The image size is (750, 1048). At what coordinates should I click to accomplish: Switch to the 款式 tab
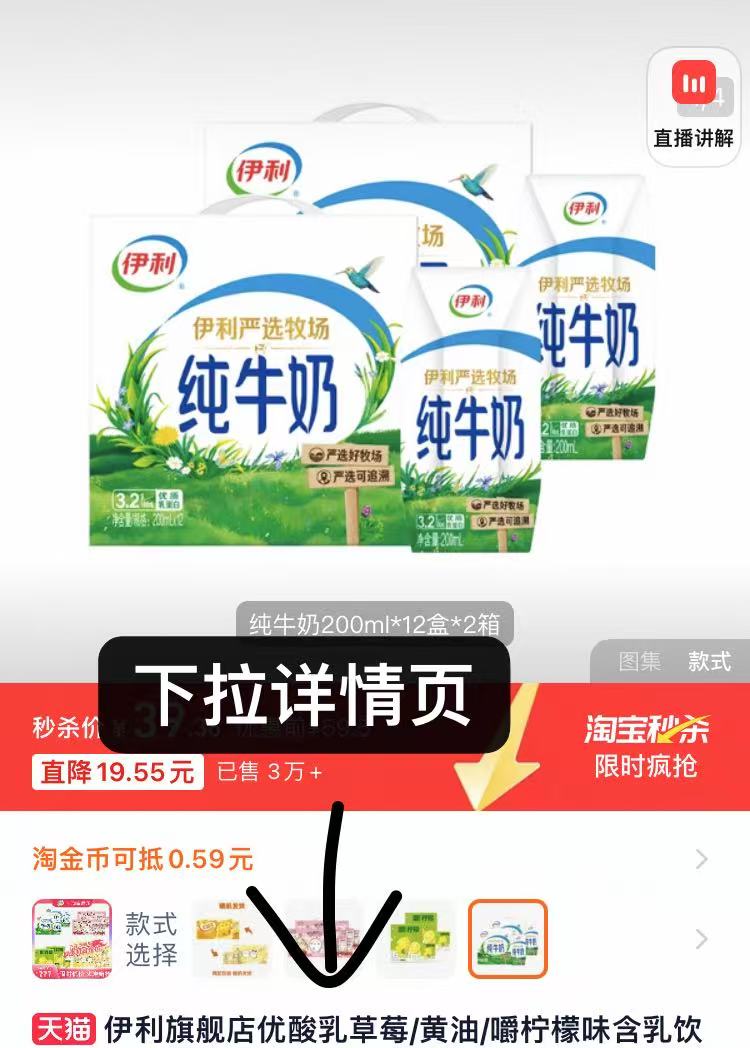[709, 661]
